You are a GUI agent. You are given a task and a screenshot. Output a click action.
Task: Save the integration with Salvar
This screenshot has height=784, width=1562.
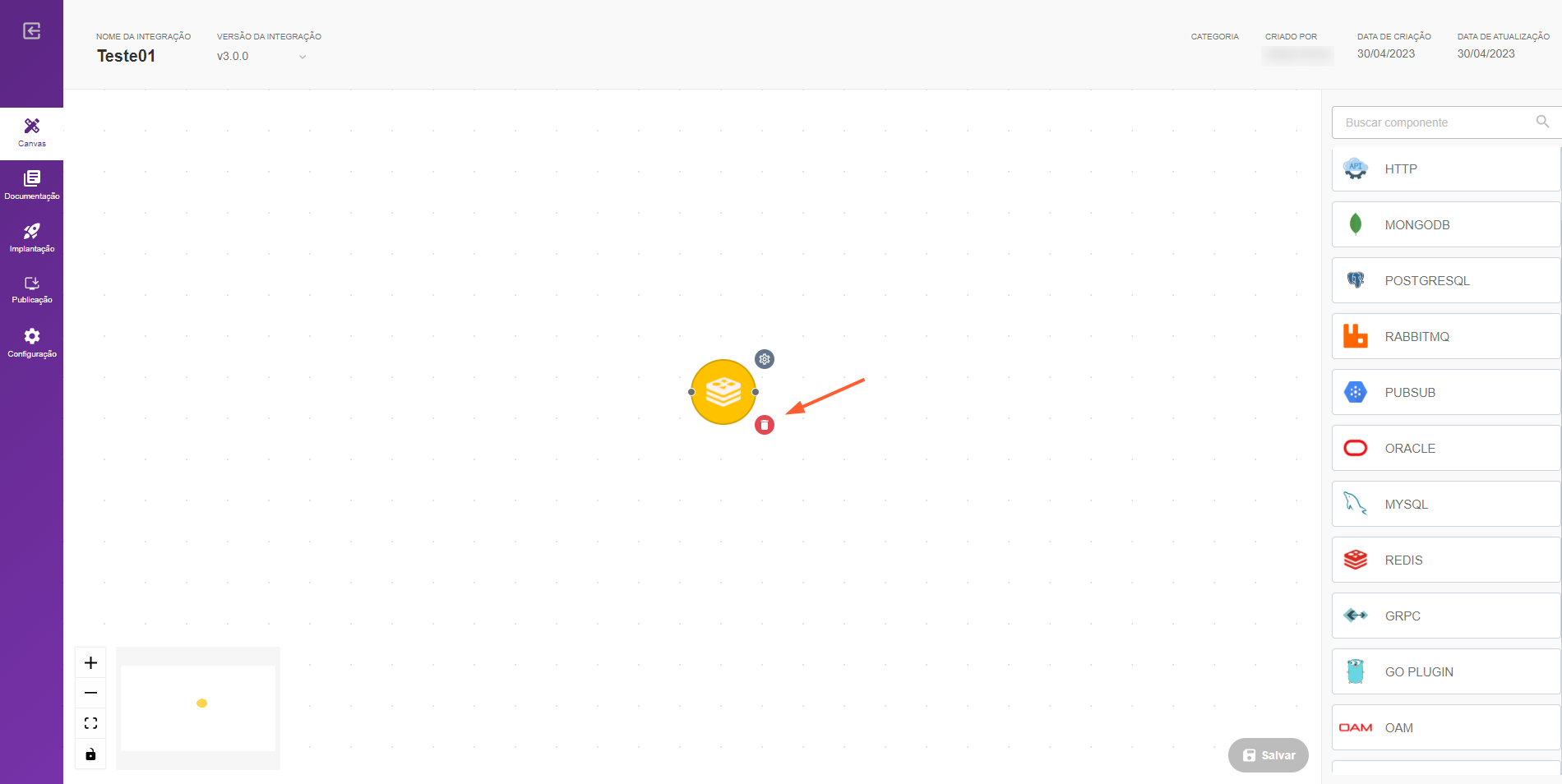[x=1268, y=755]
